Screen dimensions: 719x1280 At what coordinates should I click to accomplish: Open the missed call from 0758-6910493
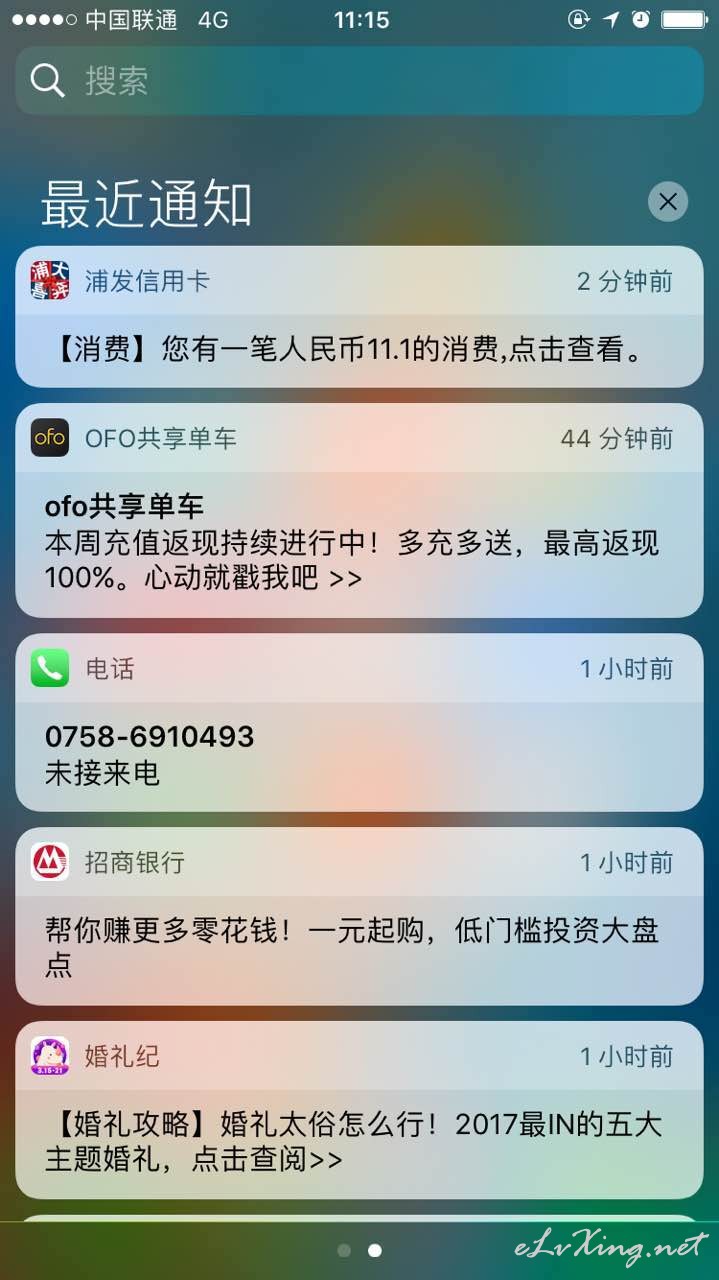[359, 722]
